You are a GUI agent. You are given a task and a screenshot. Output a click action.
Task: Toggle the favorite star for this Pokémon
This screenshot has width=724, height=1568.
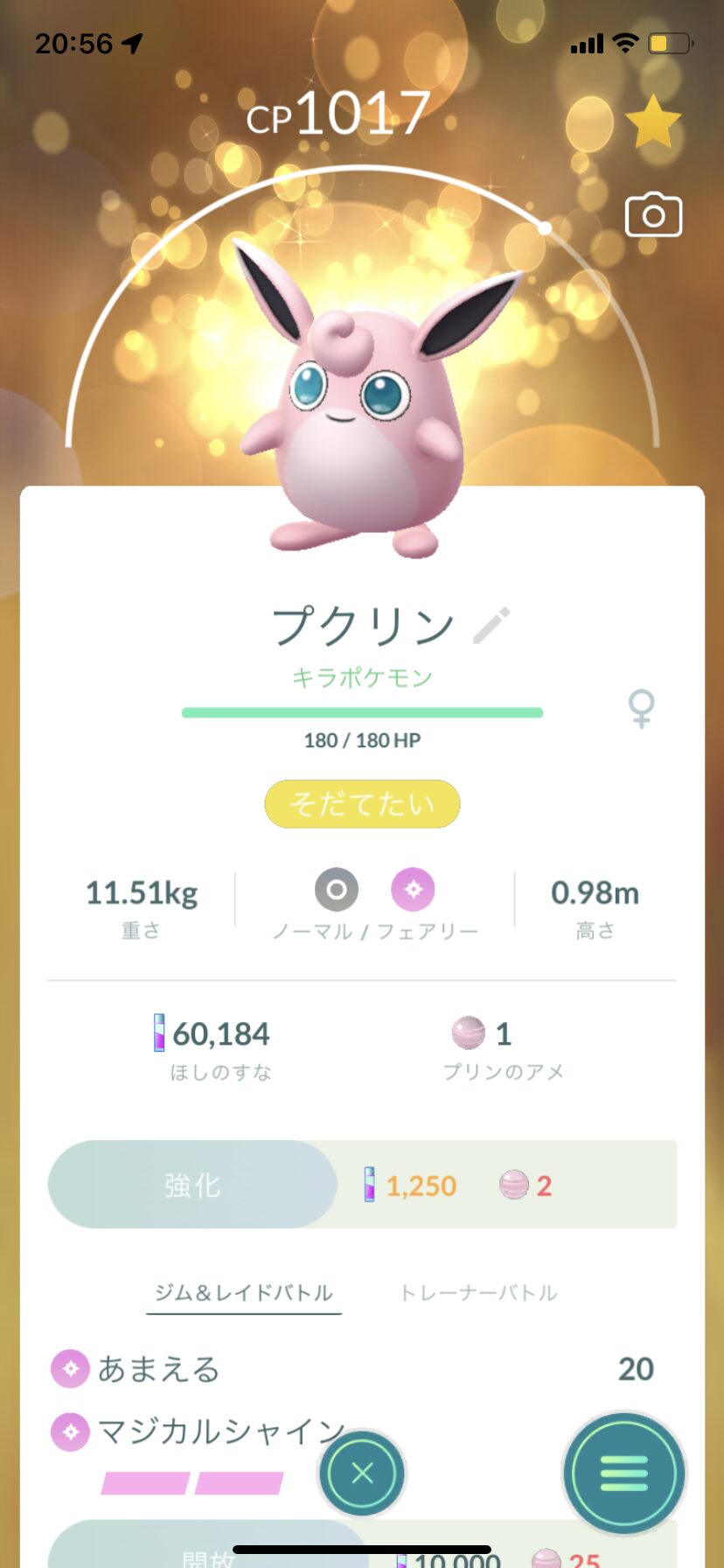tap(653, 122)
